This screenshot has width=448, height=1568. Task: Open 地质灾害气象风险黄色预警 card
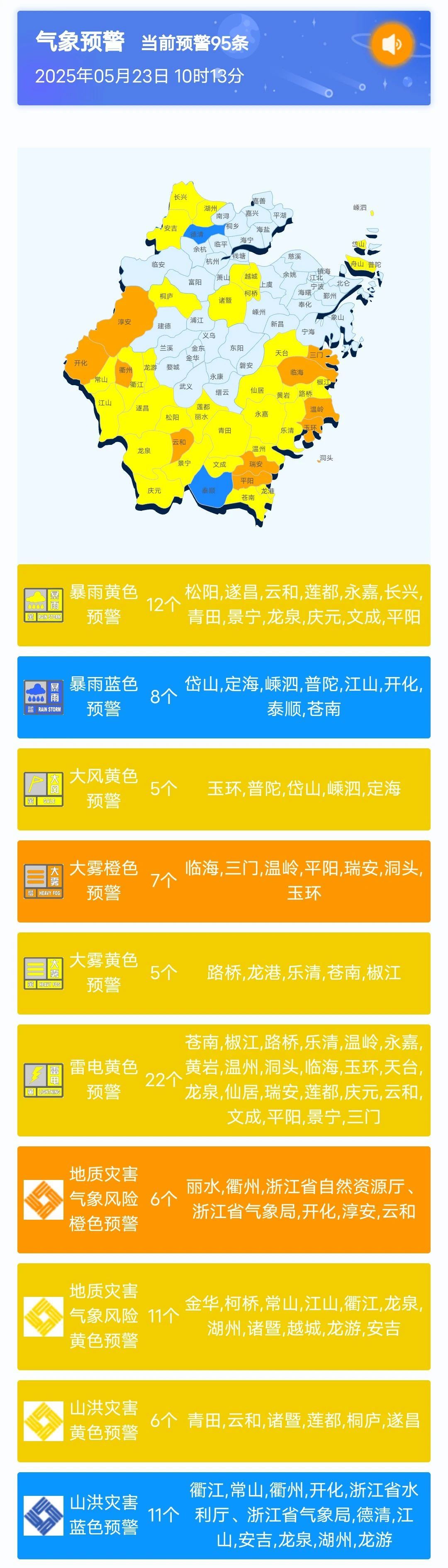coord(224,1316)
